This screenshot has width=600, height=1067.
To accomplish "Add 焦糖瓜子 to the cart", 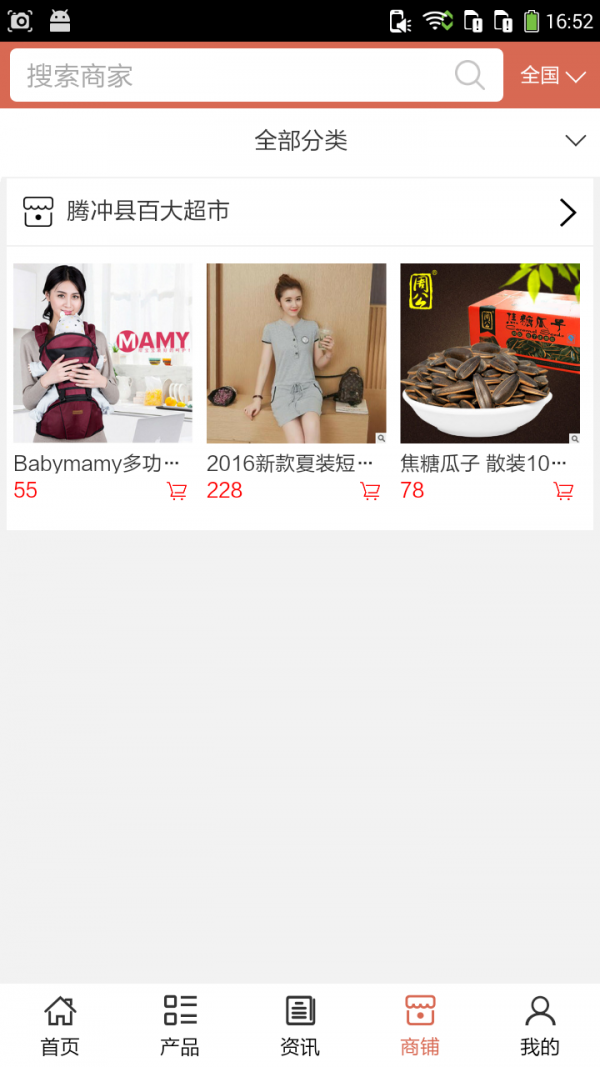I will pyautogui.click(x=564, y=491).
